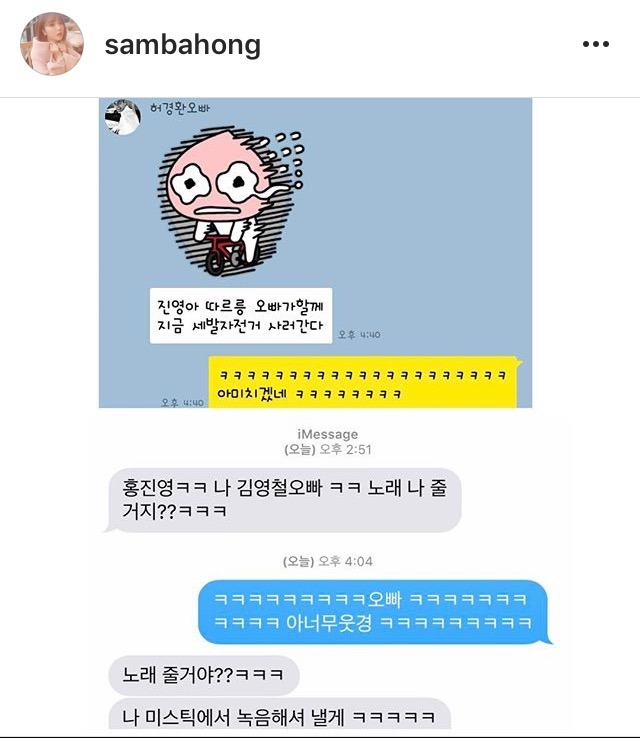The image size is (640, 742).
Task: Tap the posted chat screenshot image
Action: [320, 420]
